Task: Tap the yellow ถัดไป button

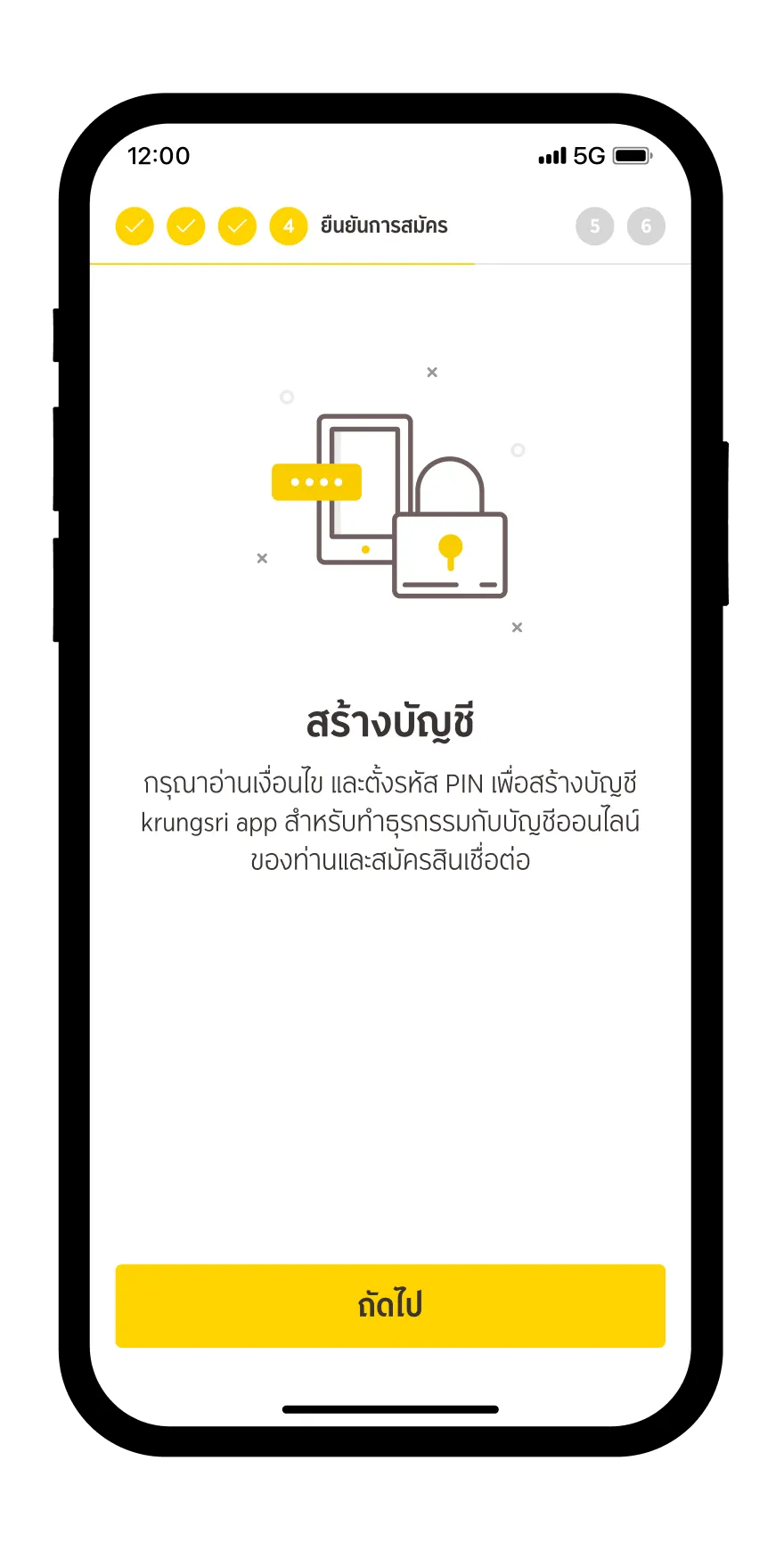Action: tap(390, 1305)
